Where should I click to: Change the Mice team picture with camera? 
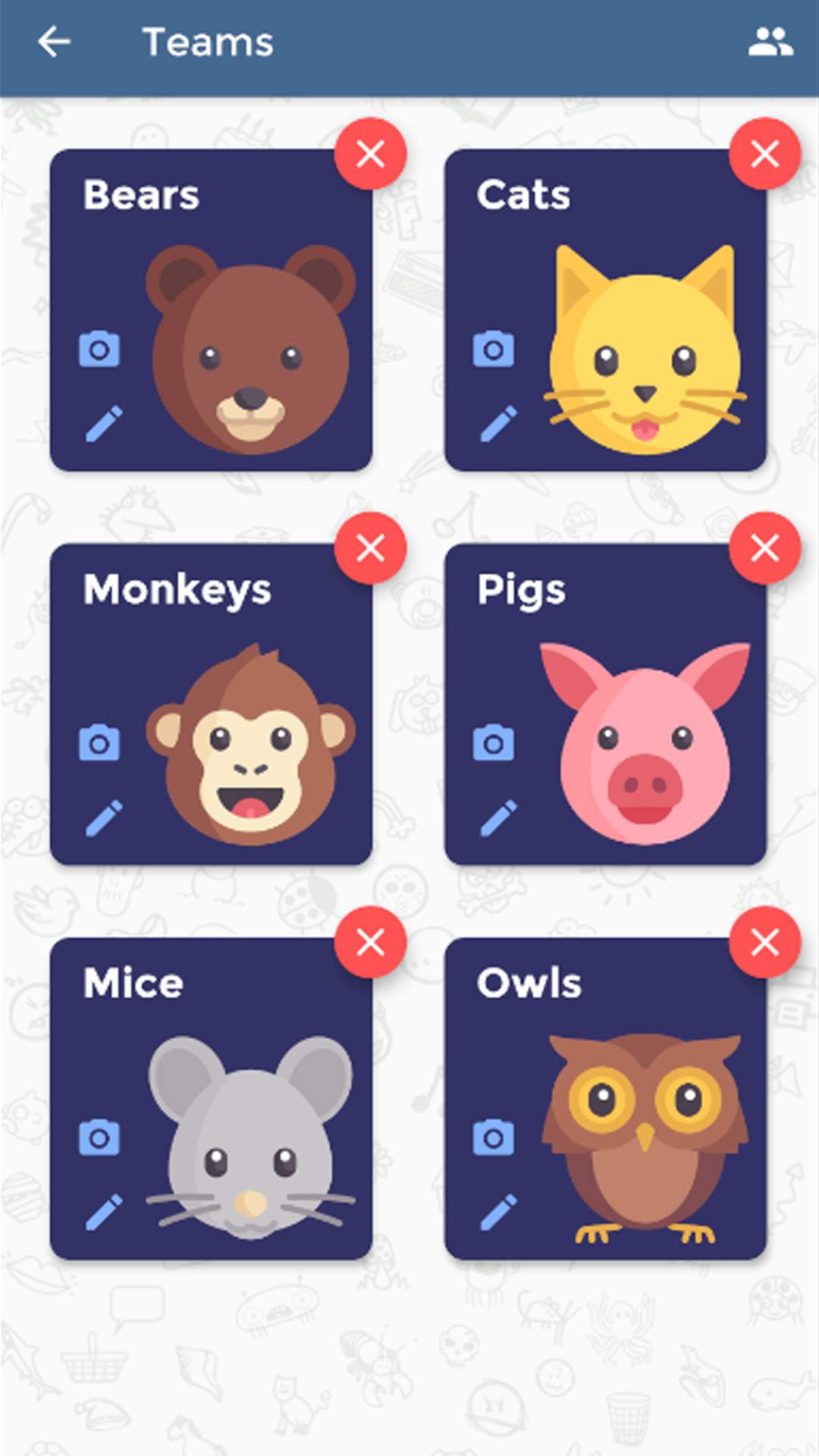[x=99, y=1137]
